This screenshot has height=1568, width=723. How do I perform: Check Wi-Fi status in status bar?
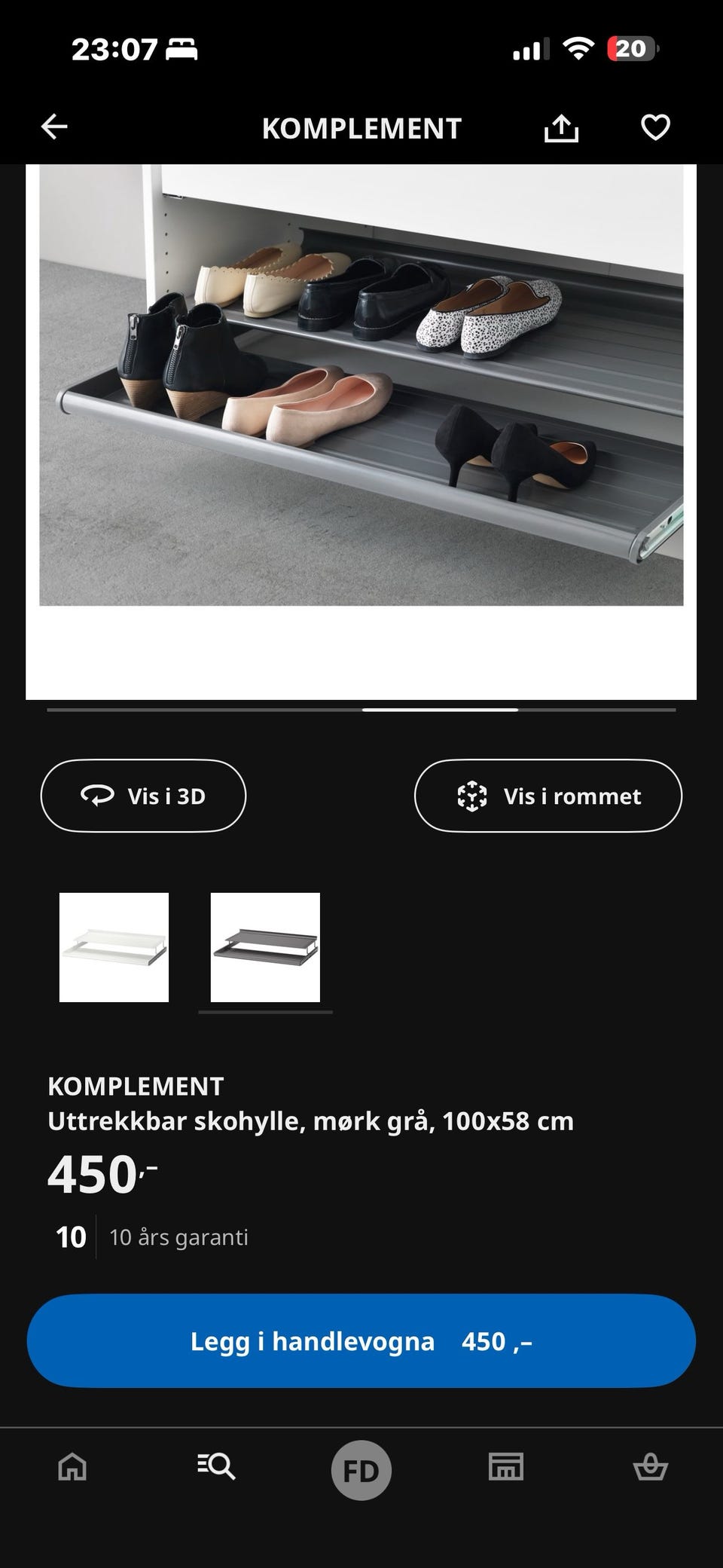(x=578, y=49)
